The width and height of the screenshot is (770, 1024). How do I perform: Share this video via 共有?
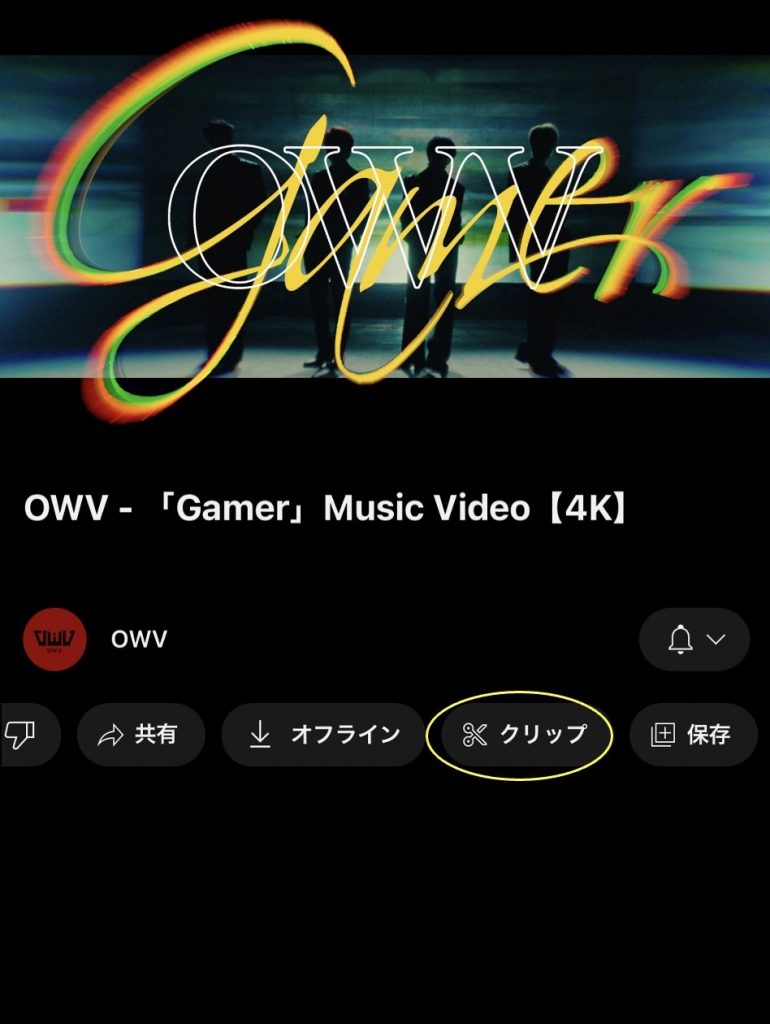pos(141,735)
